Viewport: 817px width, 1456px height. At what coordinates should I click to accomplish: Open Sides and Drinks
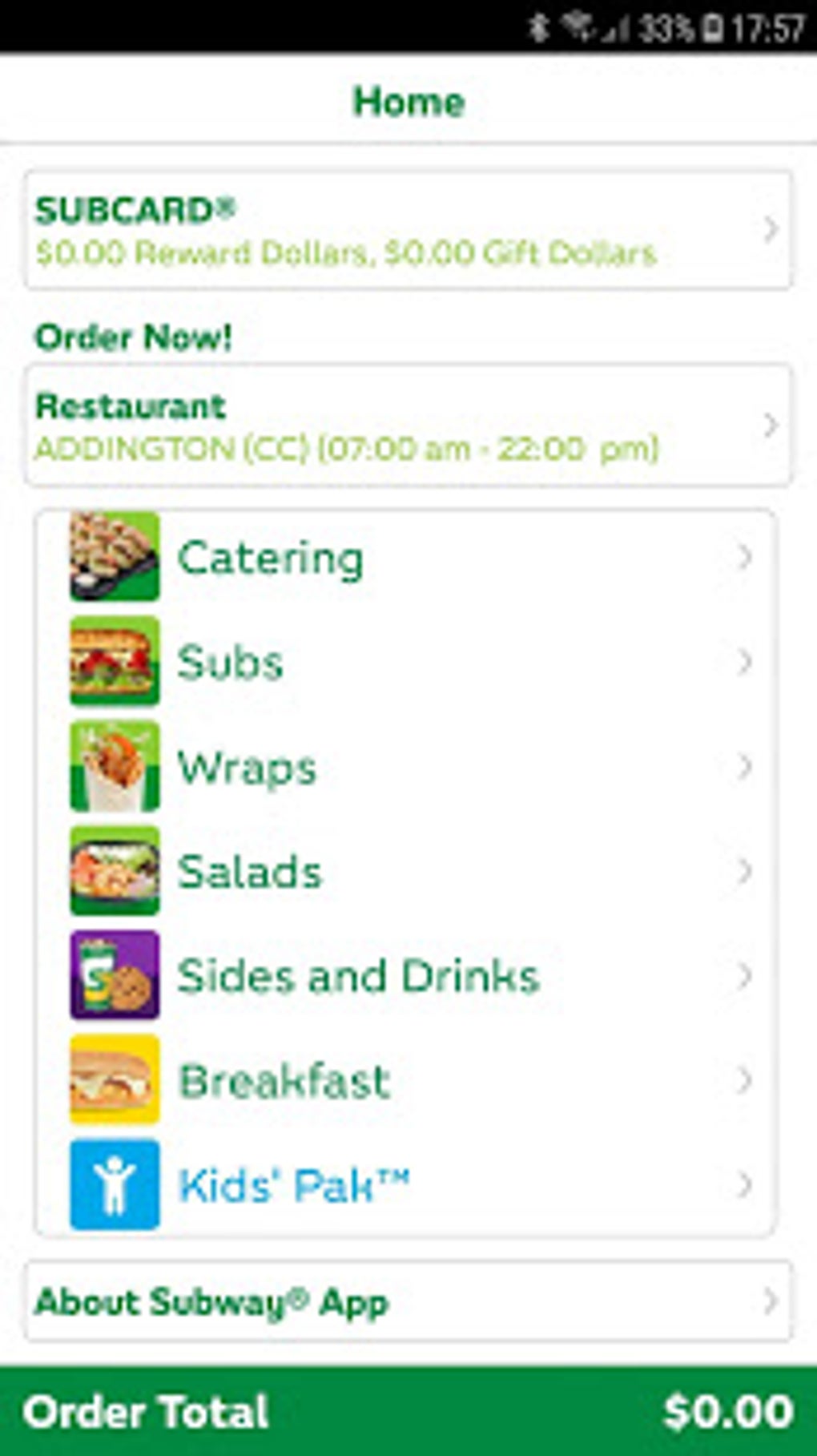pyautogui.click(x=407, y=975)
